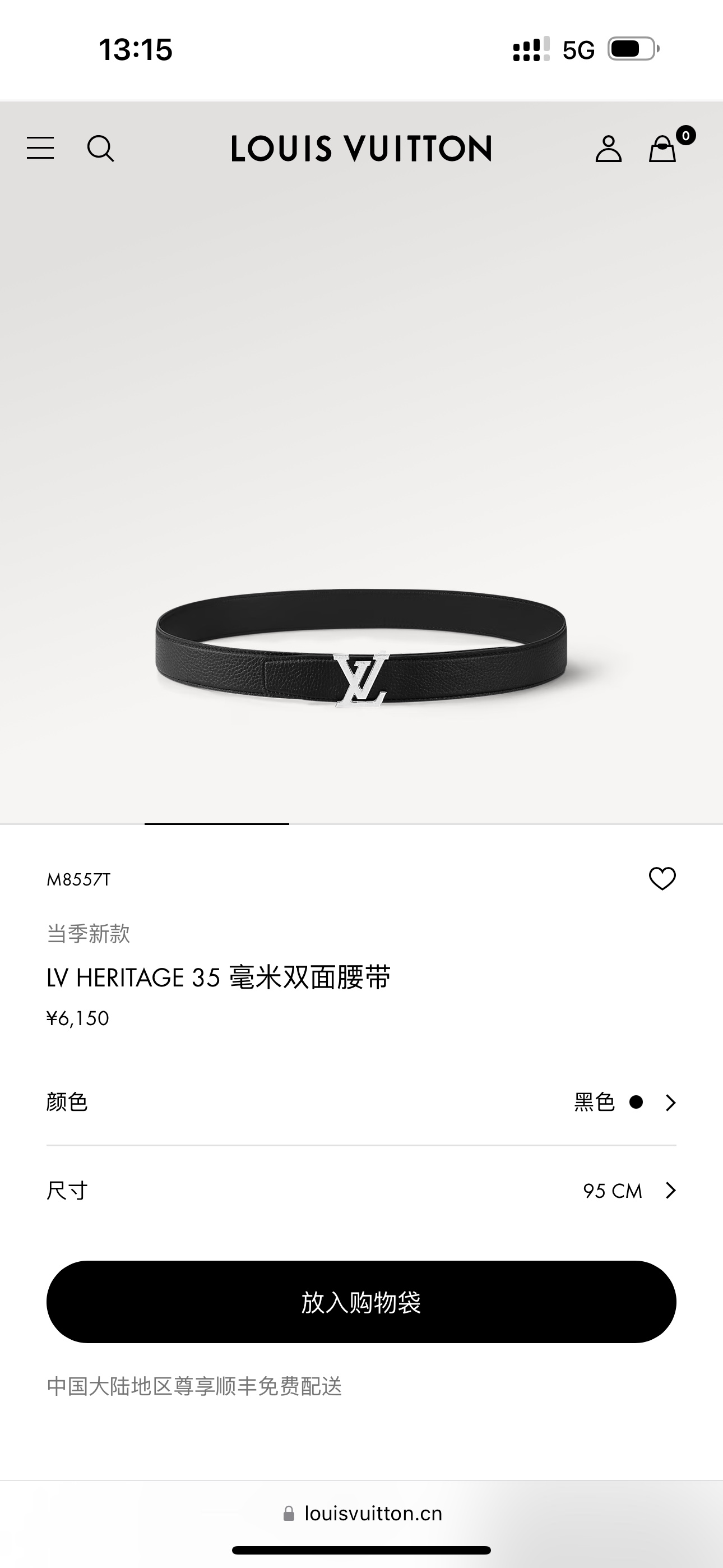Go to Louis Vuitton home via logo

click(x=361, y=149)
